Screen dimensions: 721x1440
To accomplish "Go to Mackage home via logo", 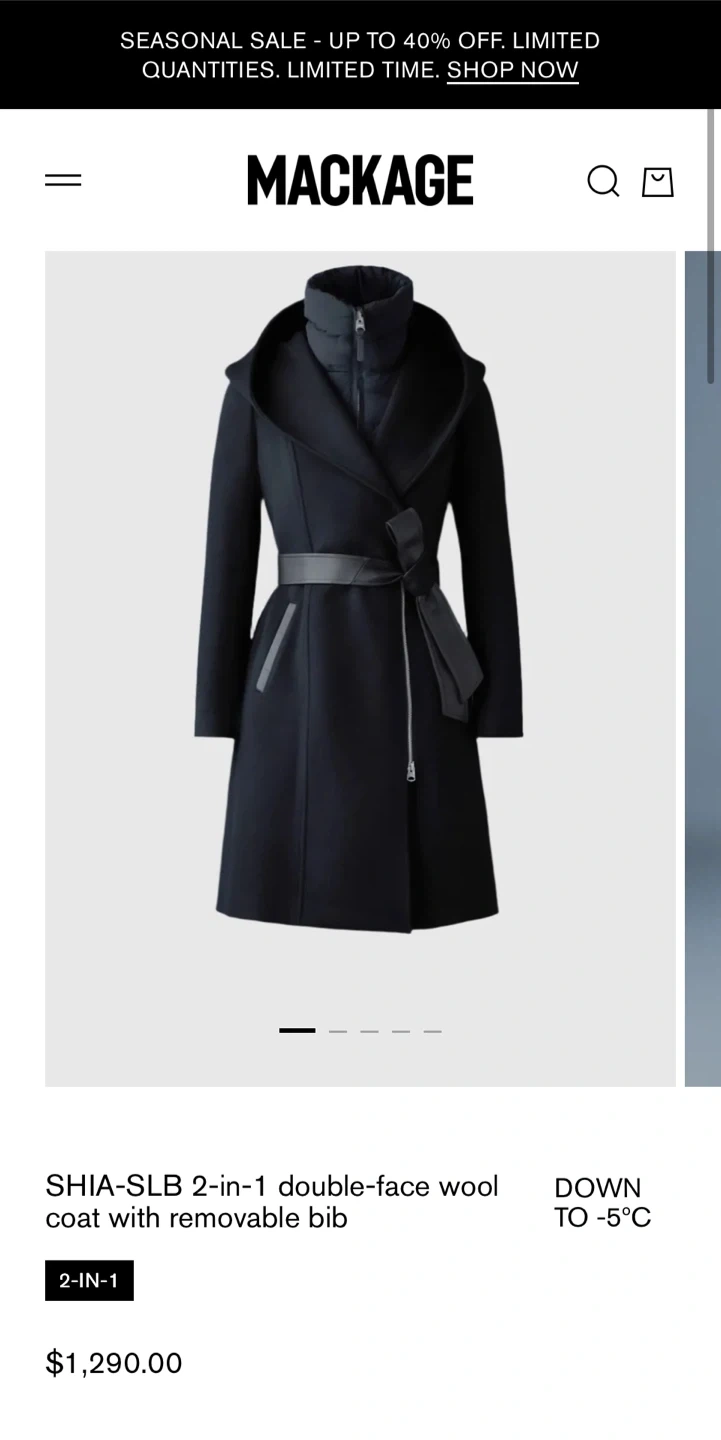I will (360, 180).
